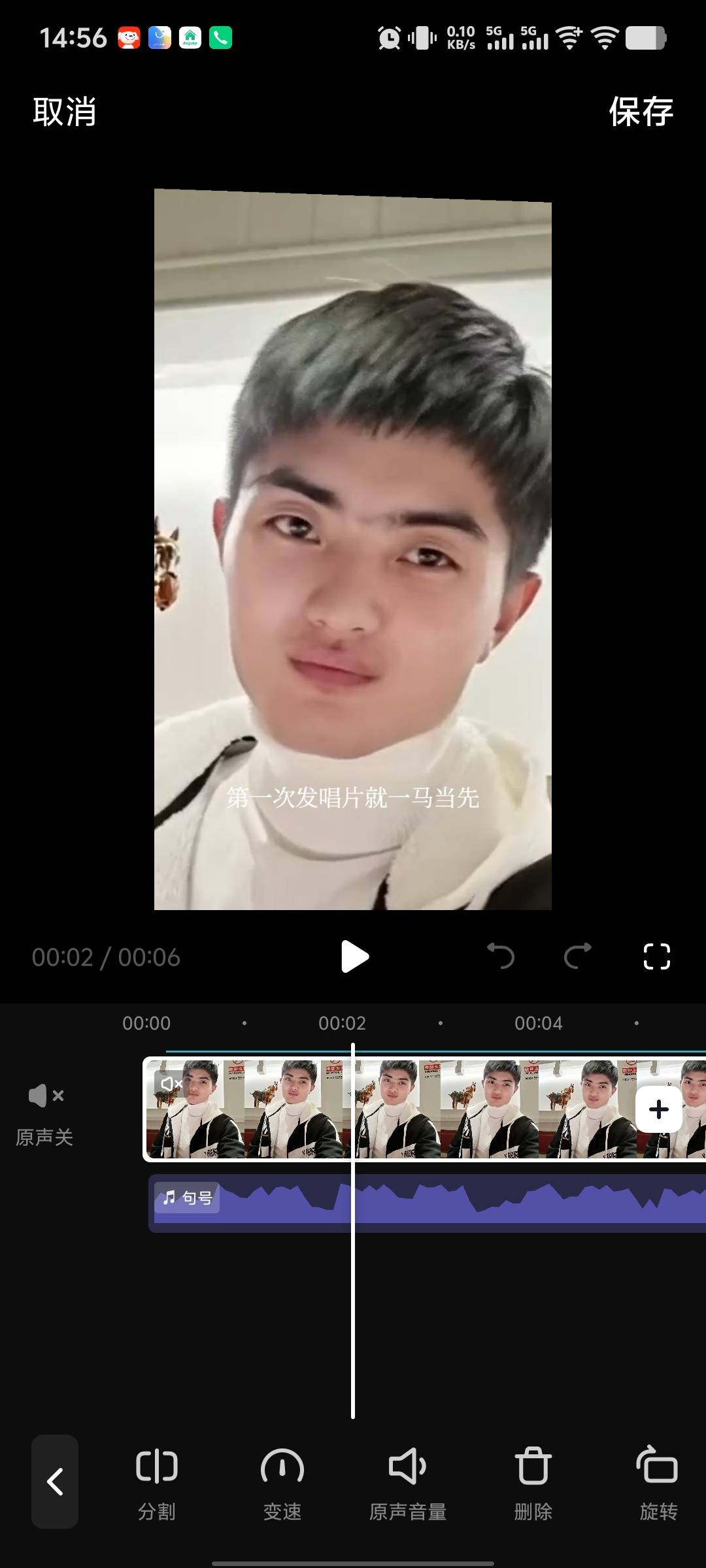Toggle the 原声关 original sound mute
This screenshot has height=1568, width=706.
pos(45,1111)
